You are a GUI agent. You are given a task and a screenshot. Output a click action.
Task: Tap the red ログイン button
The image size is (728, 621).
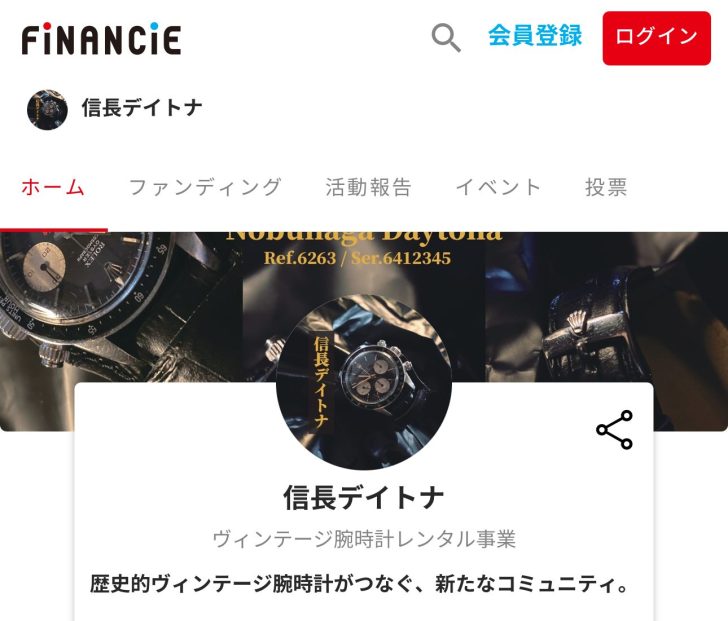click(656, 38)
